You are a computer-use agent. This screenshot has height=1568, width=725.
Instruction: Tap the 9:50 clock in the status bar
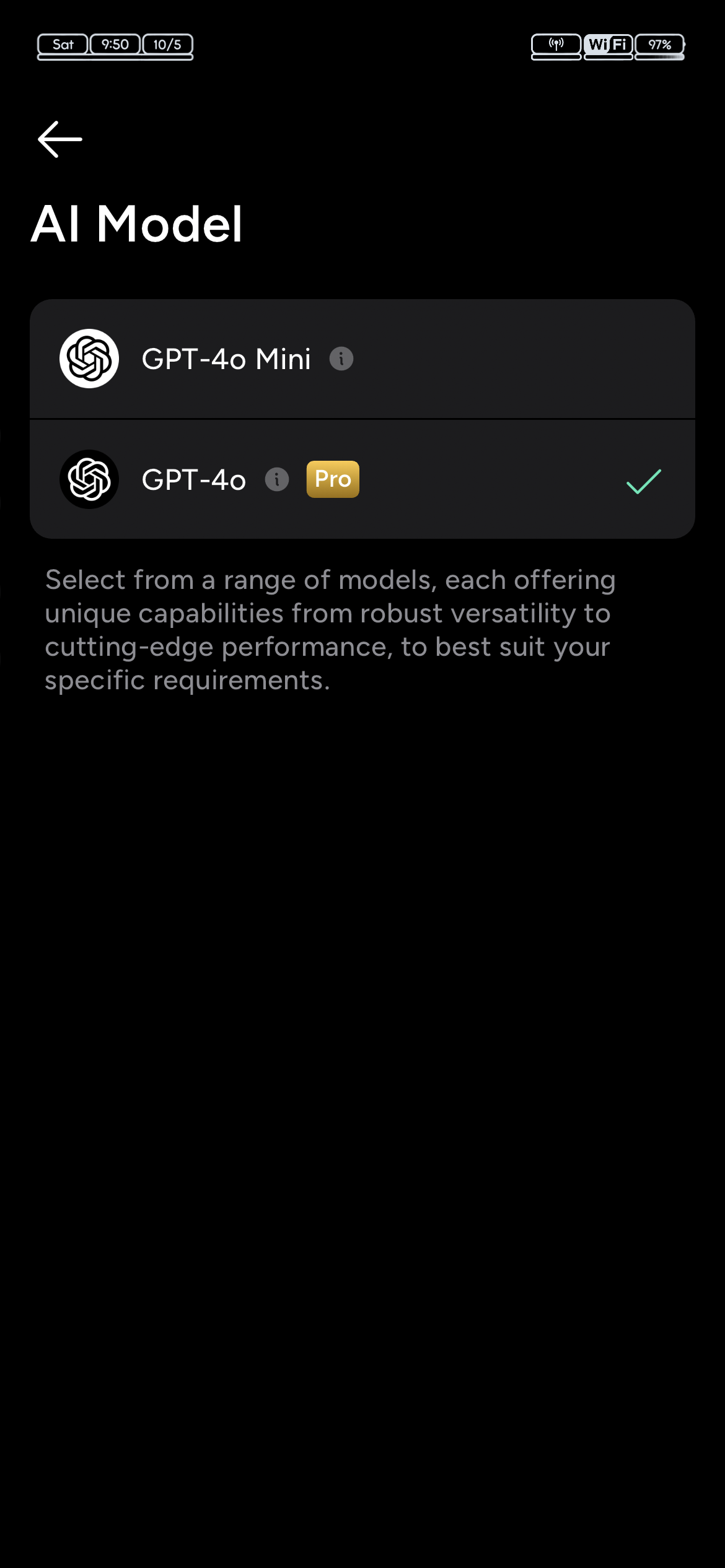115,44
